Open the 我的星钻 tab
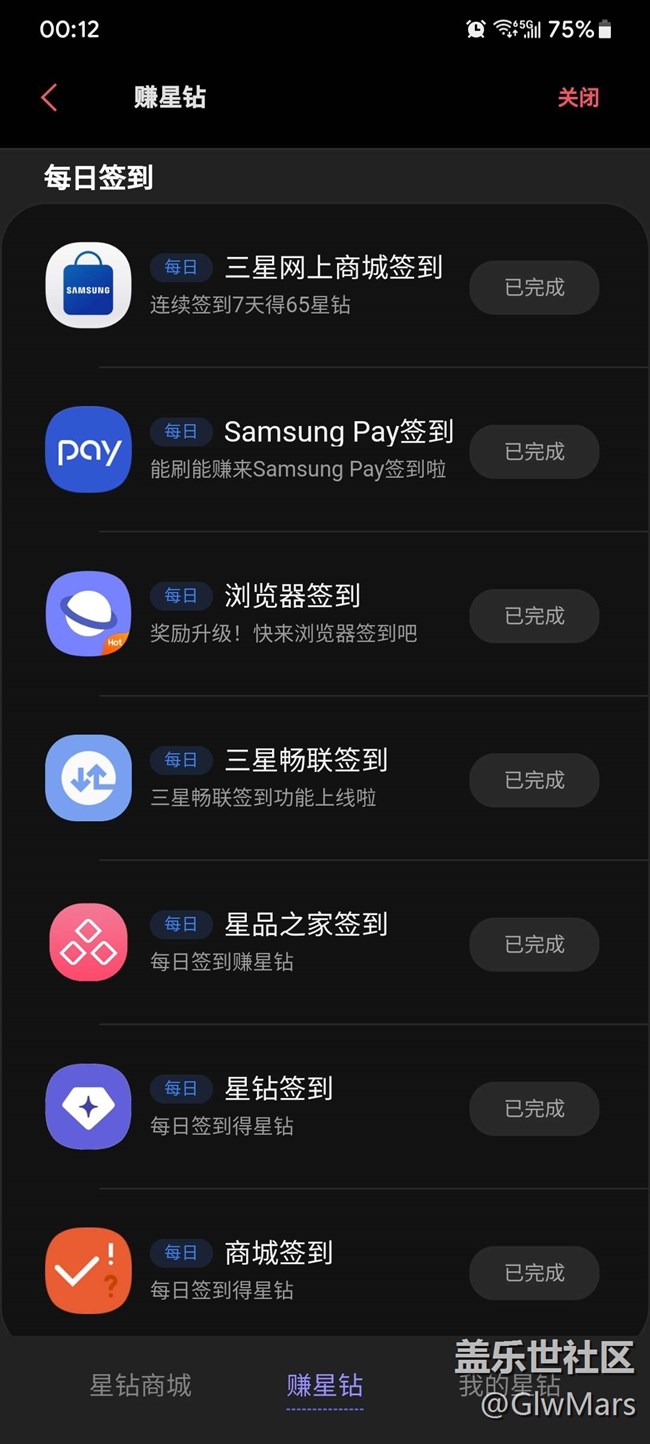Image resolution: width=650 pixels, height=1444 pixels. coord(509,1386)
